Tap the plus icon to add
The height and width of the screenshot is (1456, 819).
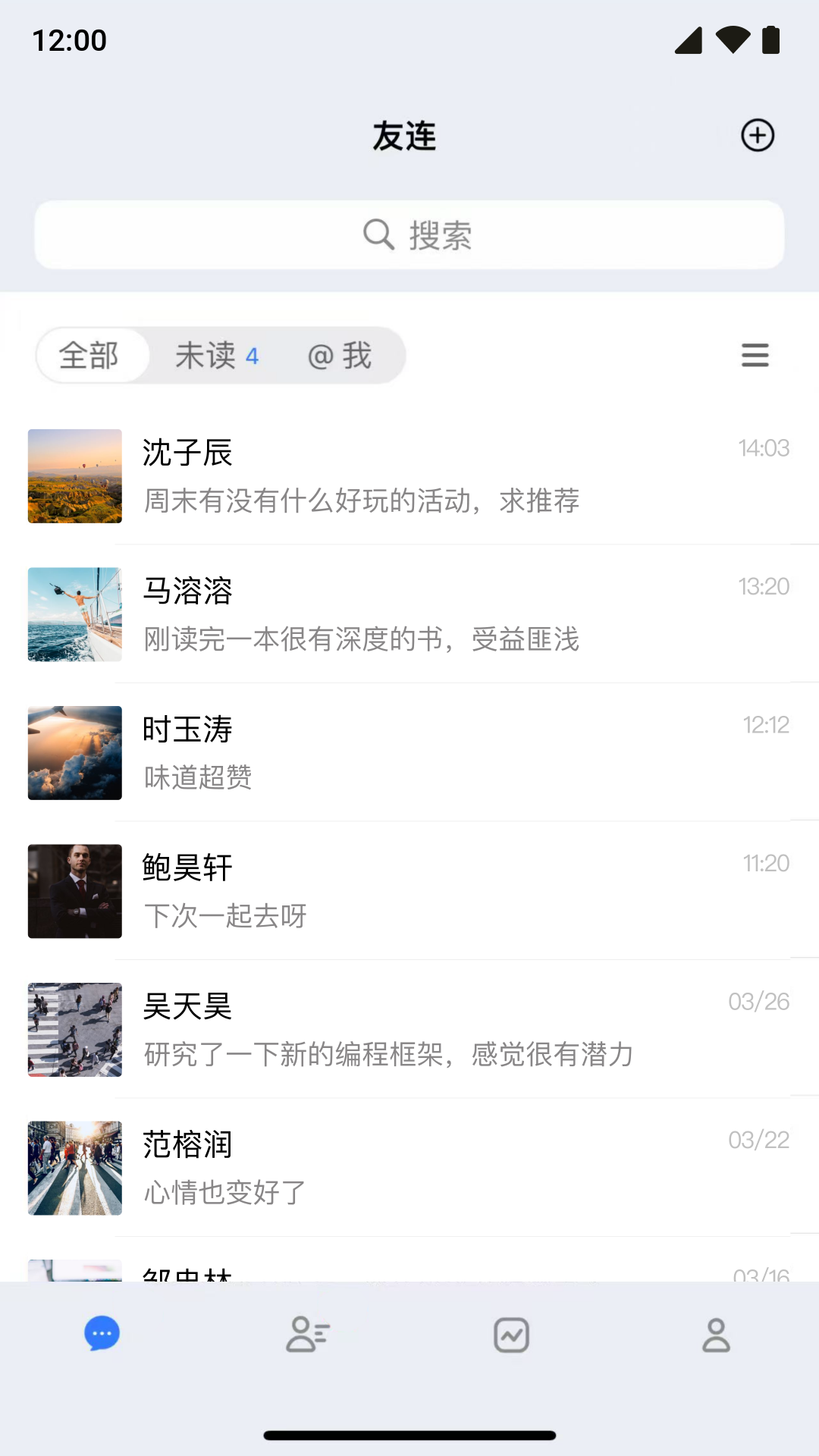pyautogui.click(x=757, y=136)
